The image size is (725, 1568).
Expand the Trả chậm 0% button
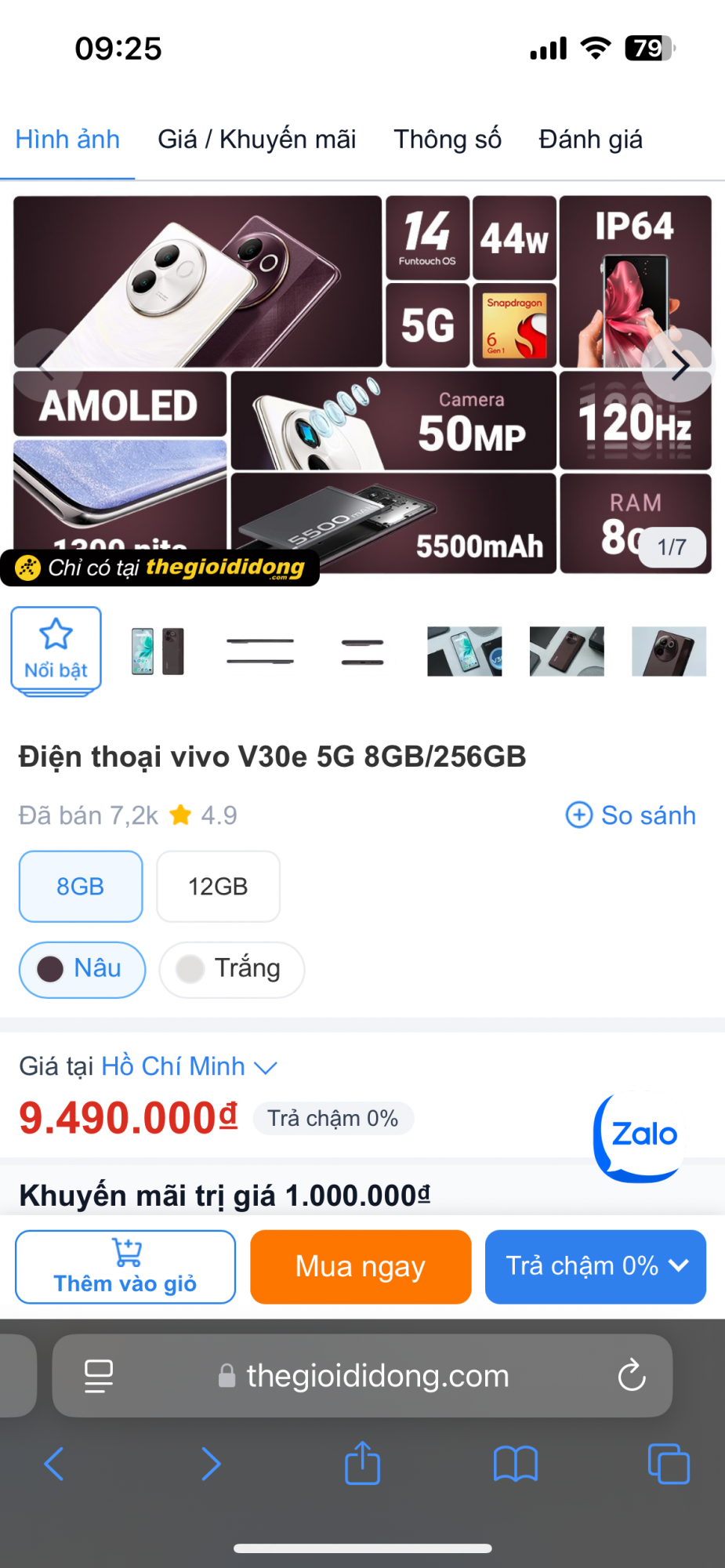tap(596, 1267)
